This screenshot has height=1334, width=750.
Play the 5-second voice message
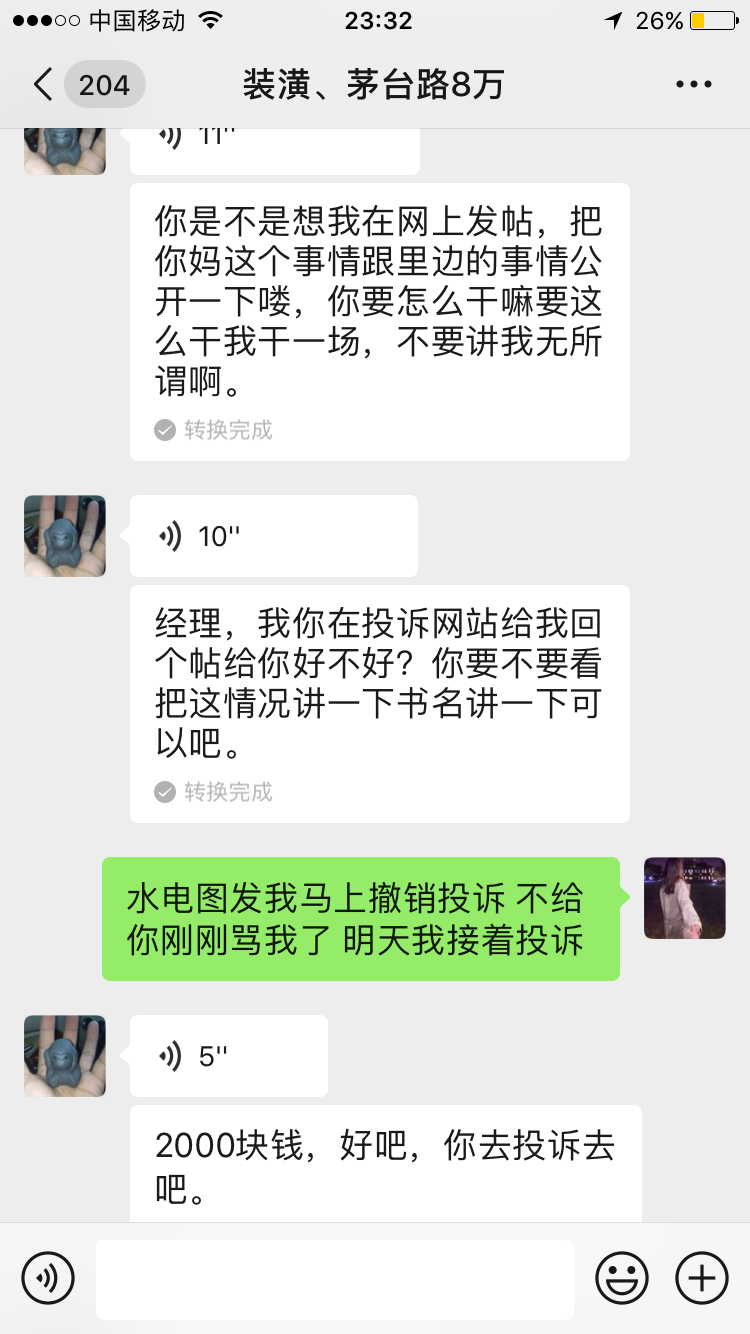pos(228,1056)
